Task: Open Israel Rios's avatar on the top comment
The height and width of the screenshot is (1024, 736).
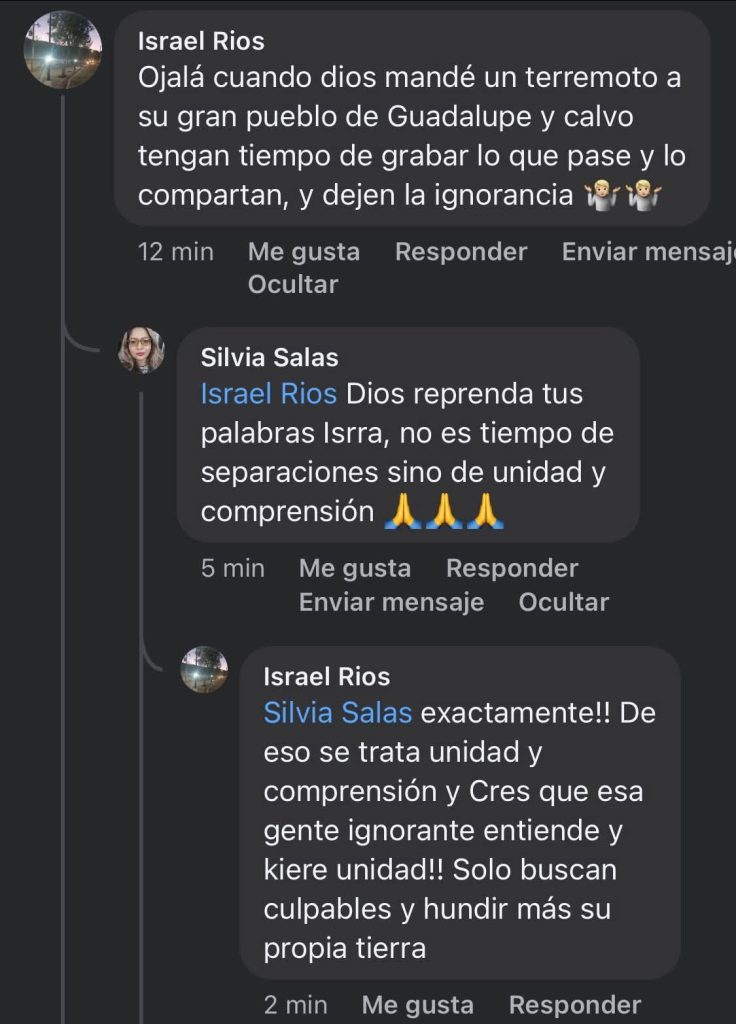Action: point(63,50)
